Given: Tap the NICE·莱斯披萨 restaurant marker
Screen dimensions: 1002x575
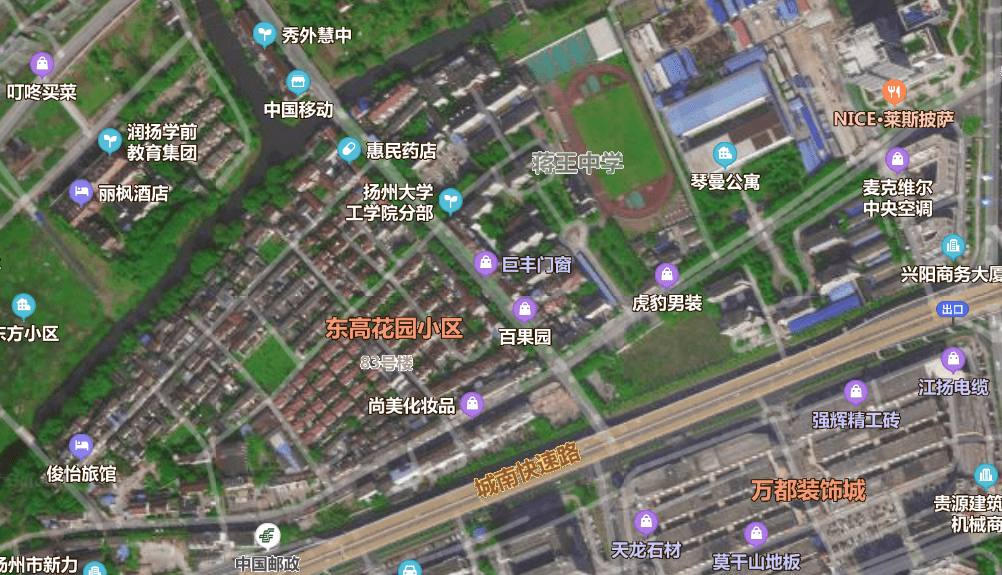Looking at the screenshot, I should (894, 93).
